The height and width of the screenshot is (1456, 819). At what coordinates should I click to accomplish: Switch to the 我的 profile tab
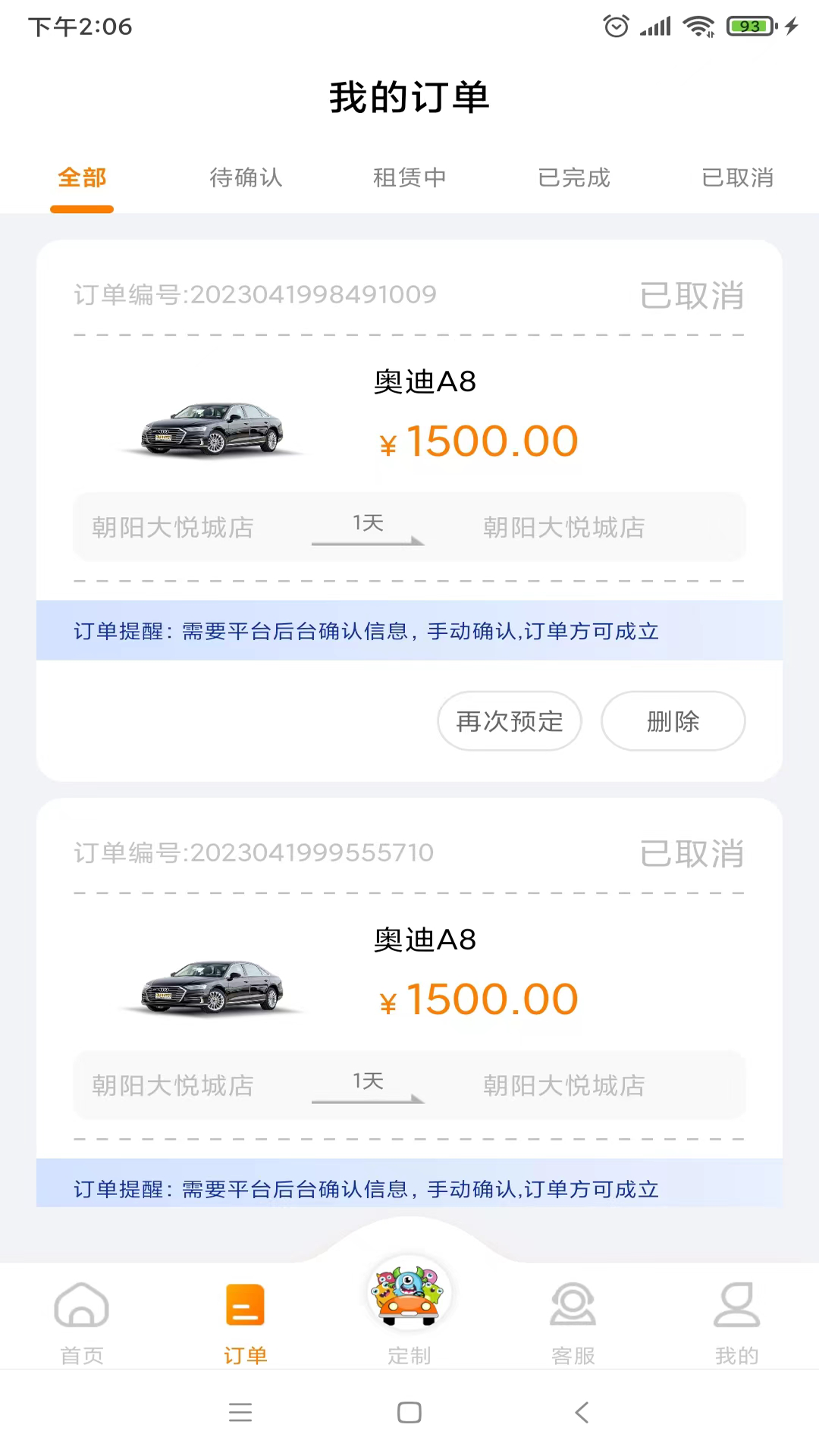tap(737, 1323)
